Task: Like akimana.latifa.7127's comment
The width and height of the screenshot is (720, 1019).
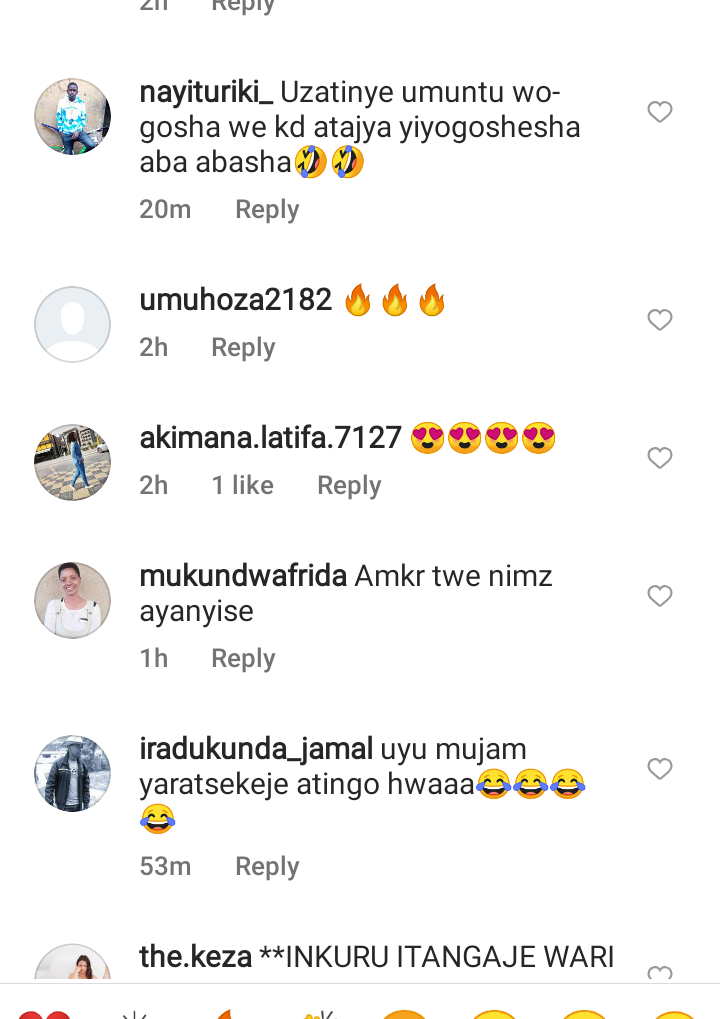Action: point(659,458)
